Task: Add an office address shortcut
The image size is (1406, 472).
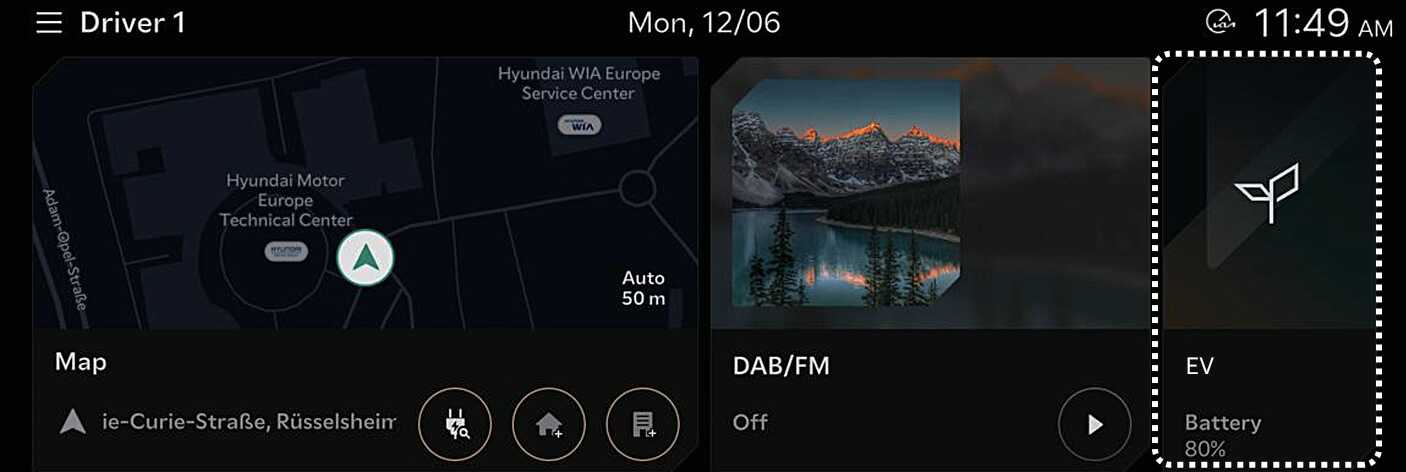Action: pyautogui.click(x=643, y=424)
